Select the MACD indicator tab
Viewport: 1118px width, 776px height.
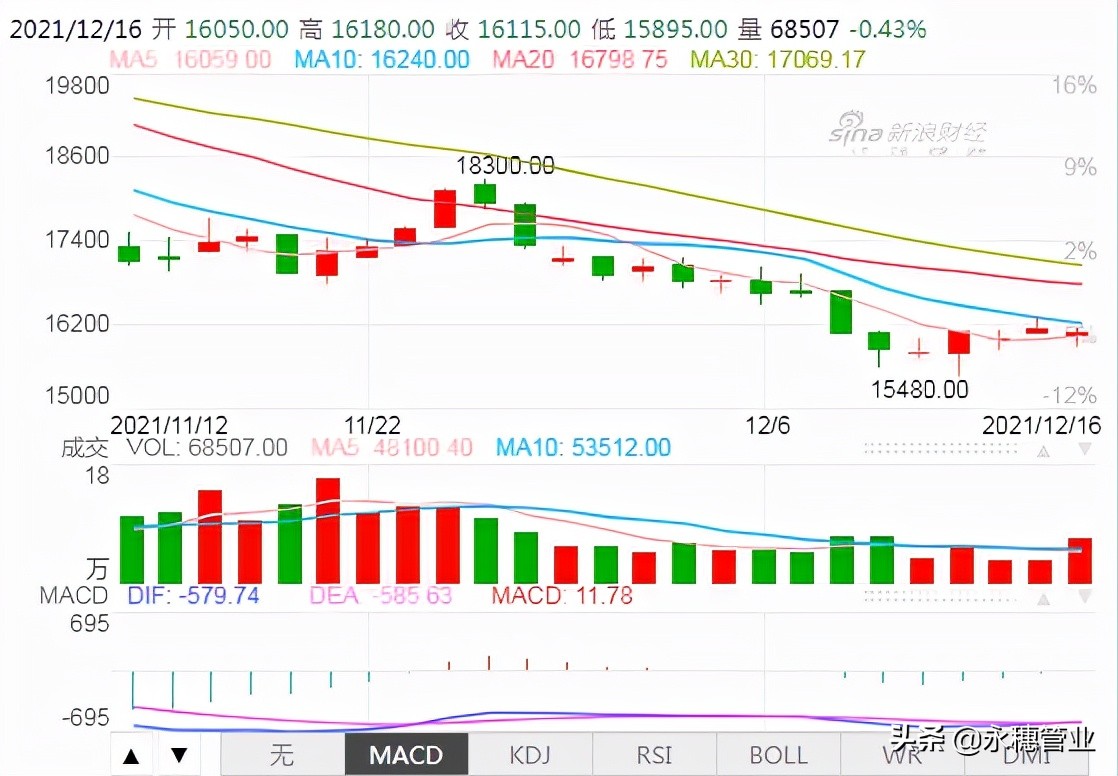(x=406, y=755)
